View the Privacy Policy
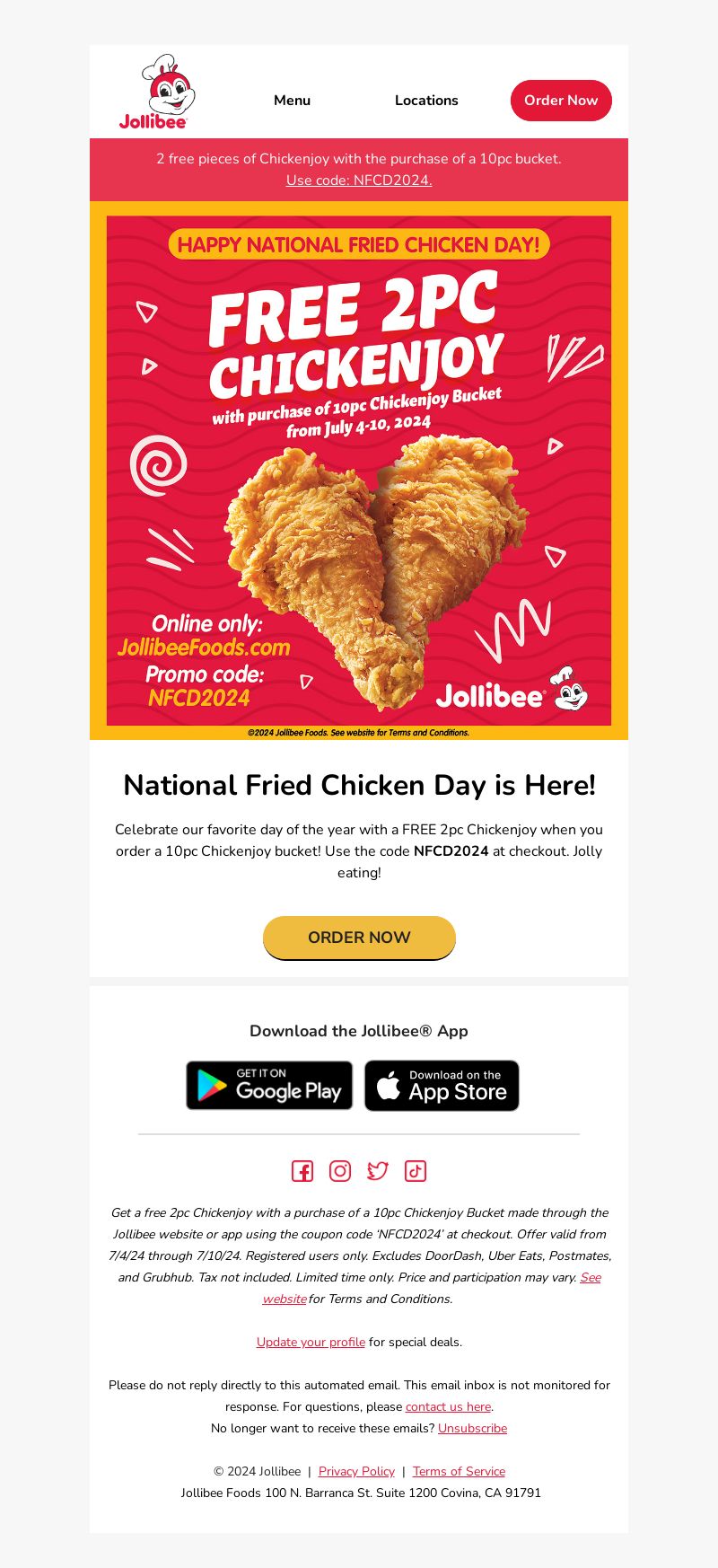The image size is (718, 1568). (x=356, y=1472)
